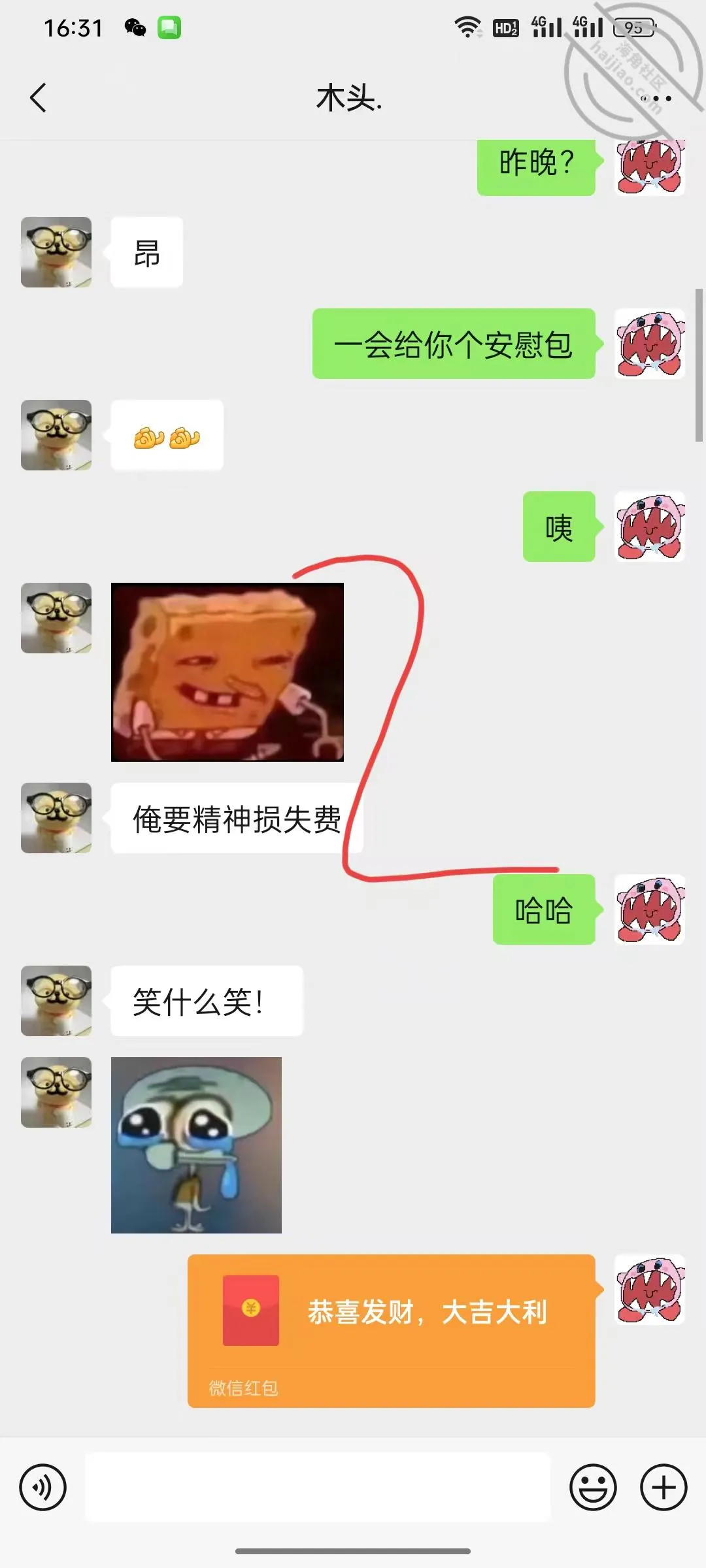View the crying Squidward sticker image
The width and height of the screenshot is (706, 1568).
point(196,1145)
